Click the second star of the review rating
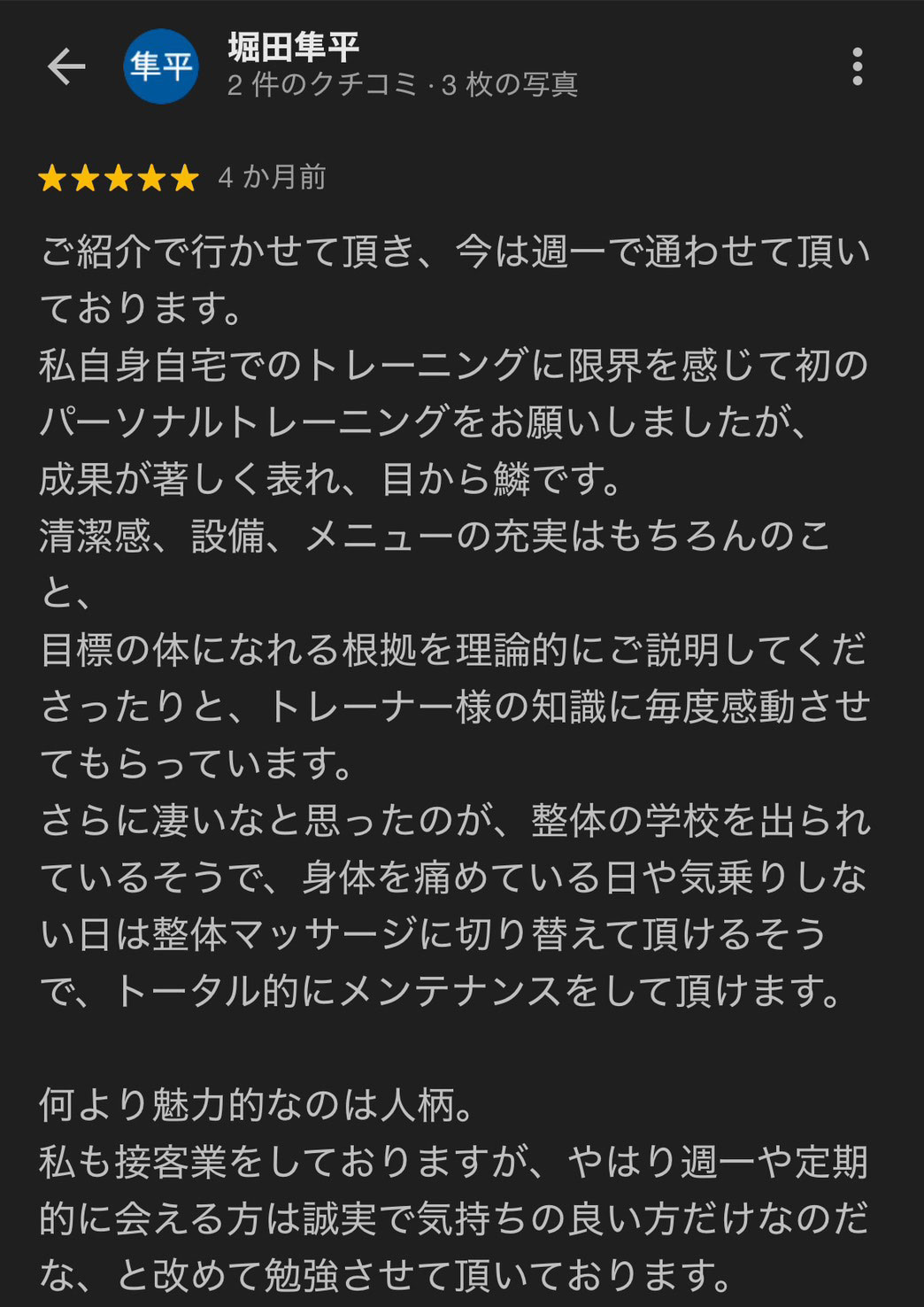 click(85, 180)
